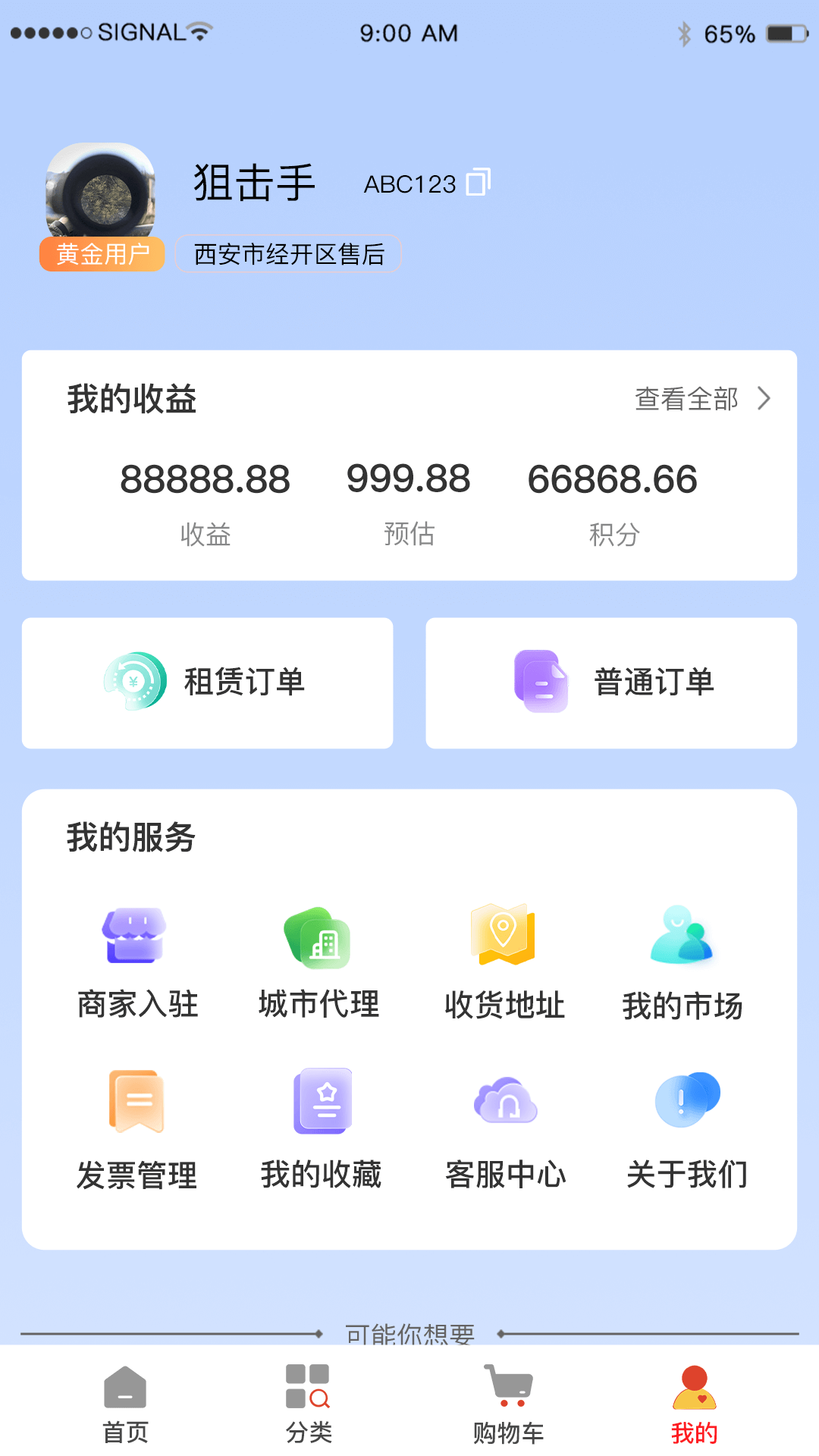Click the 西安市经开区售后 location tag
The width and height of the screenshot is (819, 1456).
(x=288, y=253)
